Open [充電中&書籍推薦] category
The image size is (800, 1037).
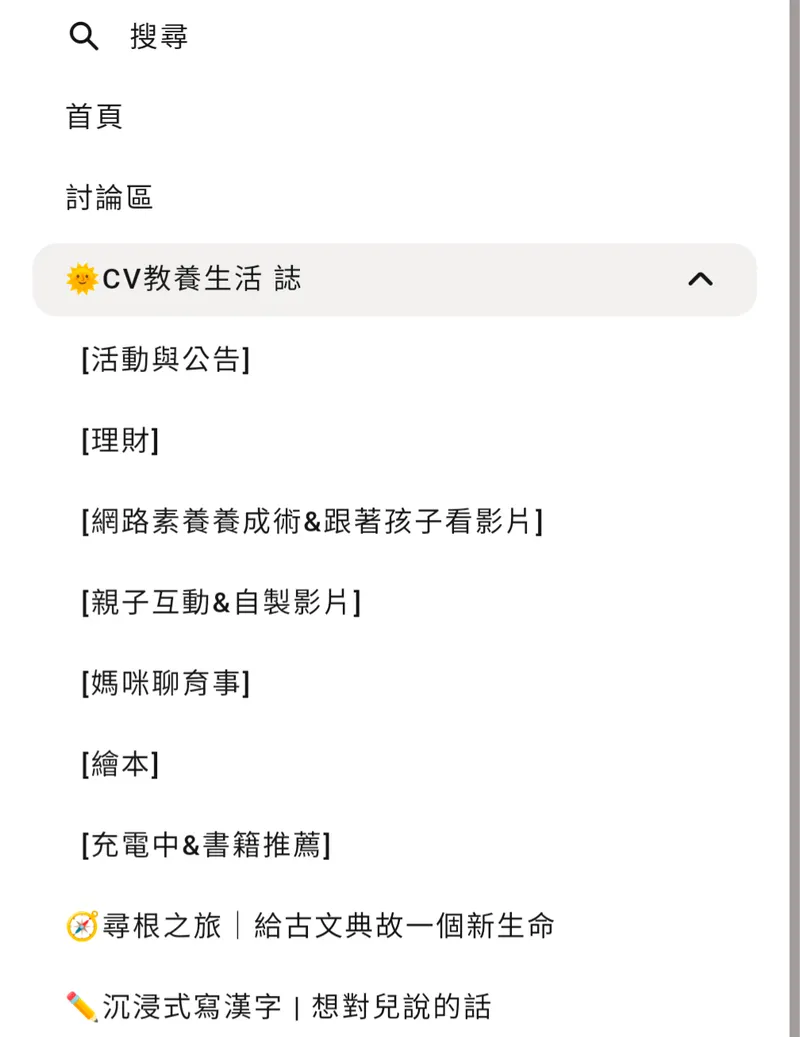(205, 846)
